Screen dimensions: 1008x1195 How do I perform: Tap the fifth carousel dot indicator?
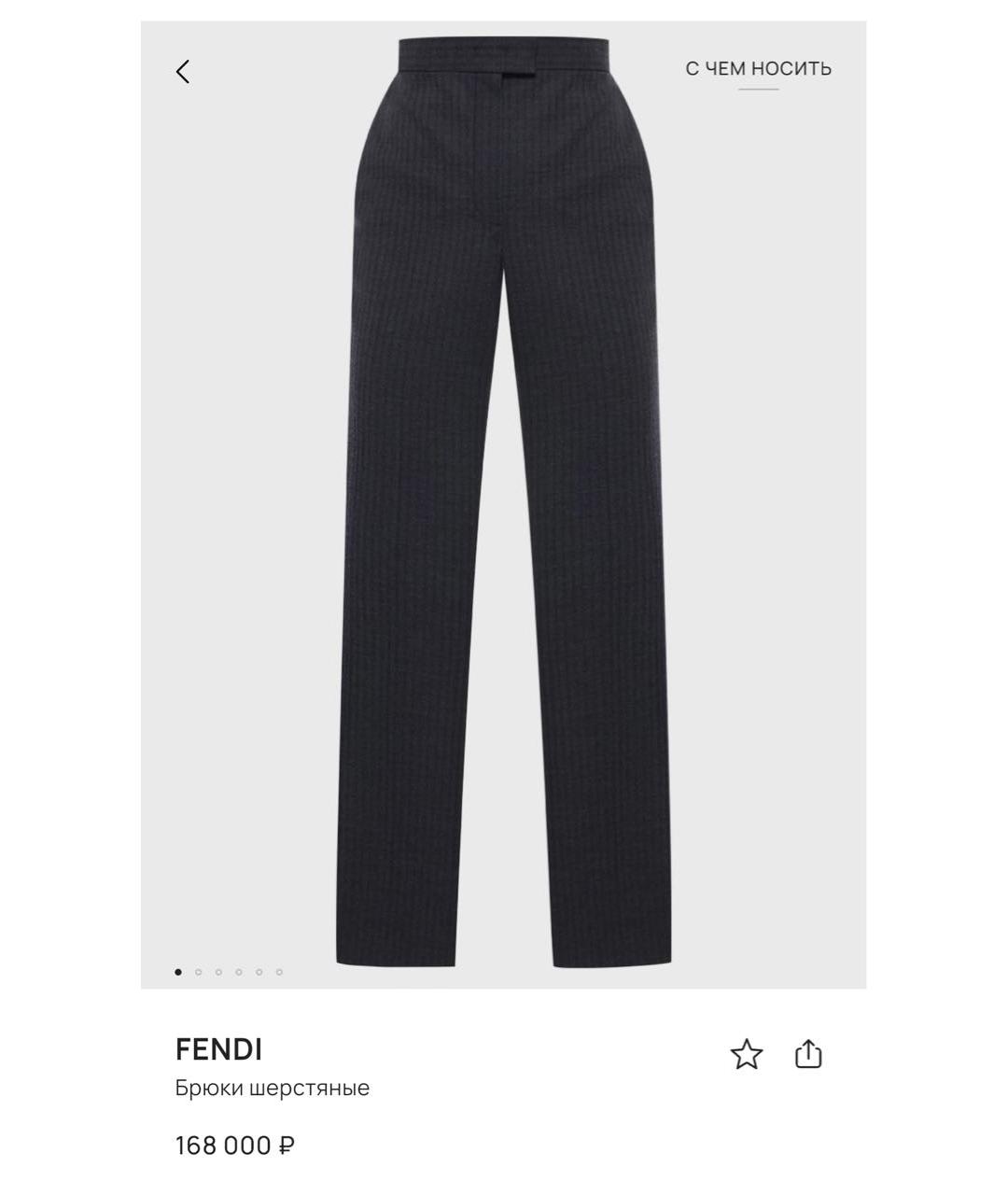tap(259, 970)
